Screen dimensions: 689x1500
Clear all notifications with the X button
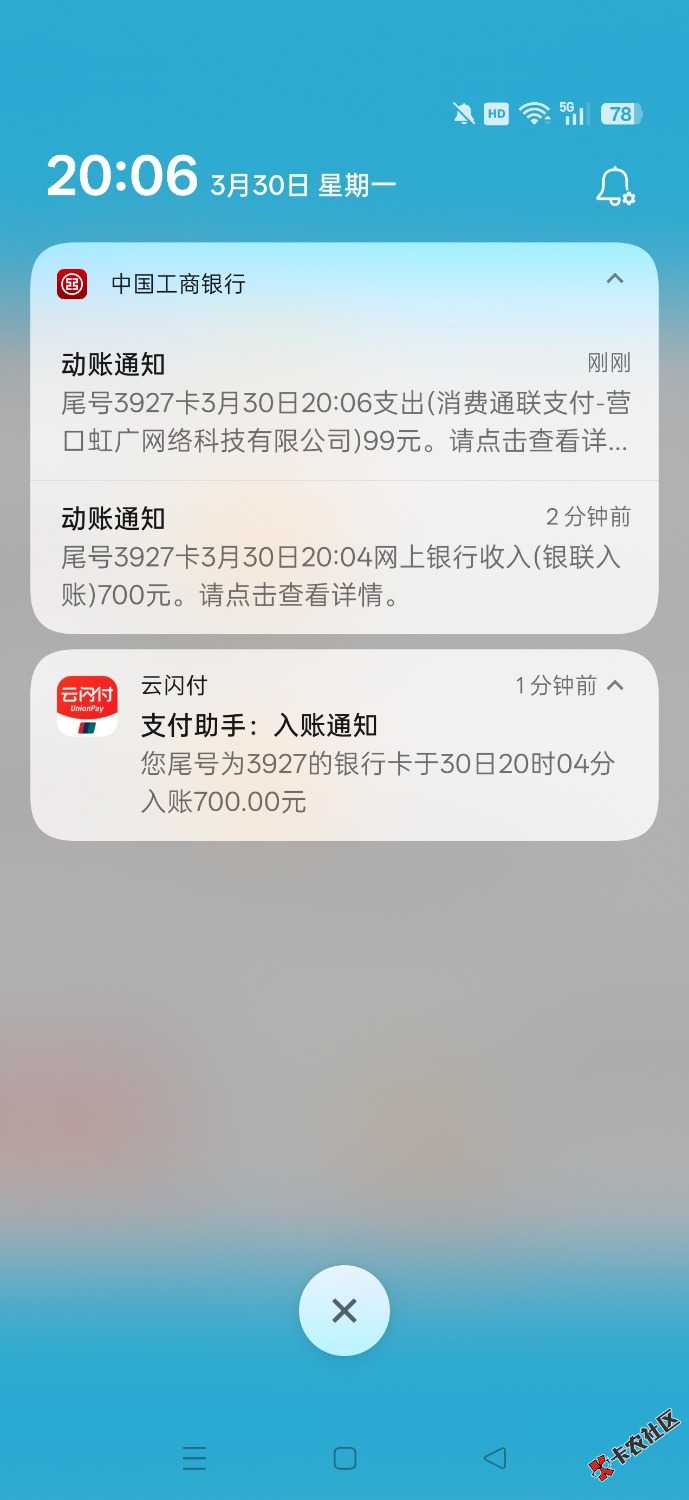pos(344,1310)
